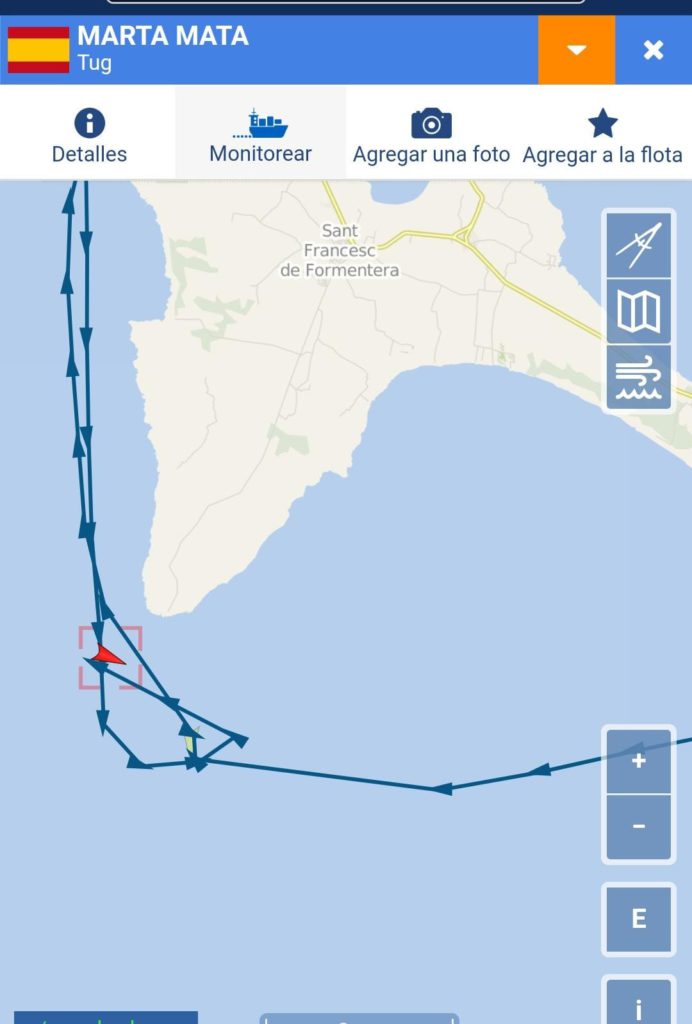The height and width of the screenshot is (1024, 692).
Task: Open the Detalles tab
Action: (x=89, y=135)
